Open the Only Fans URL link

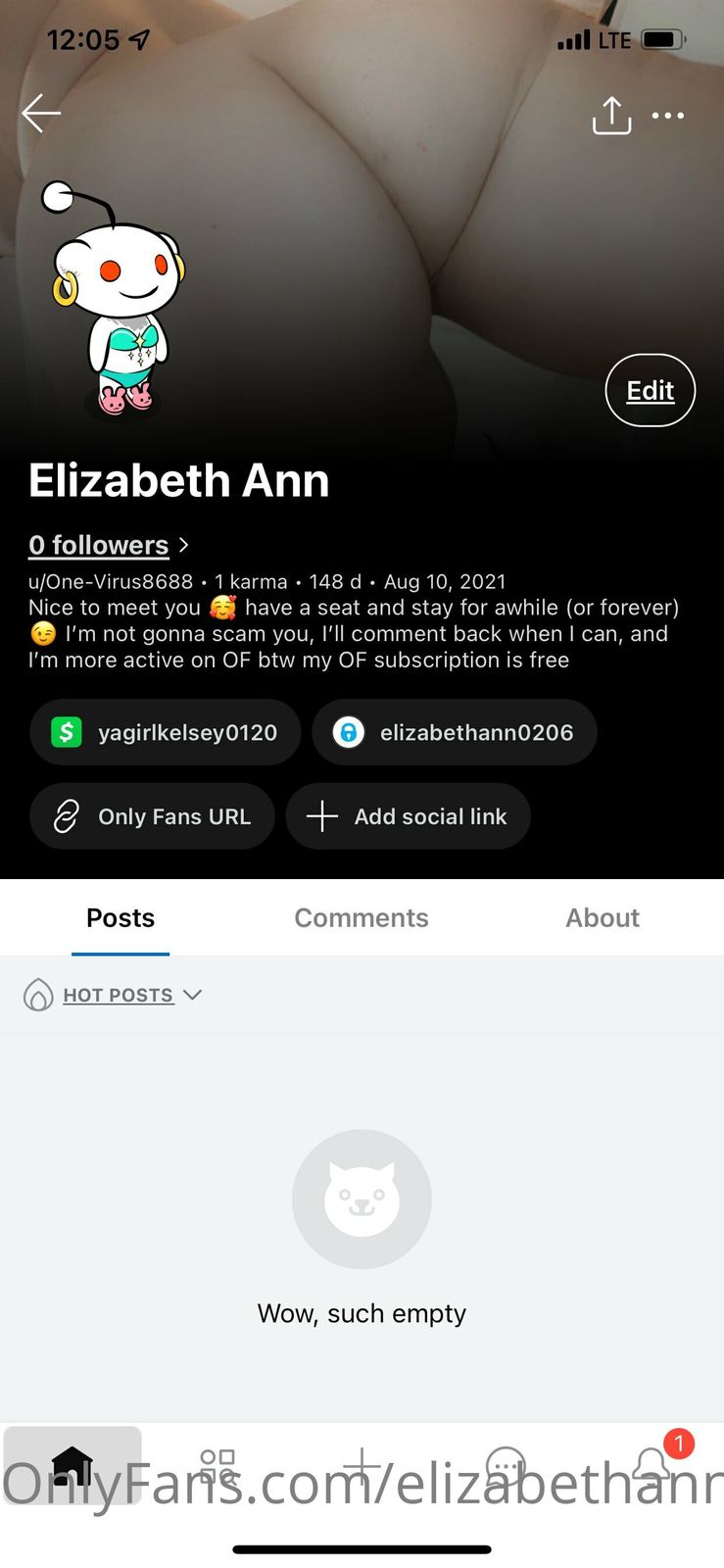[x=152, y=816]
